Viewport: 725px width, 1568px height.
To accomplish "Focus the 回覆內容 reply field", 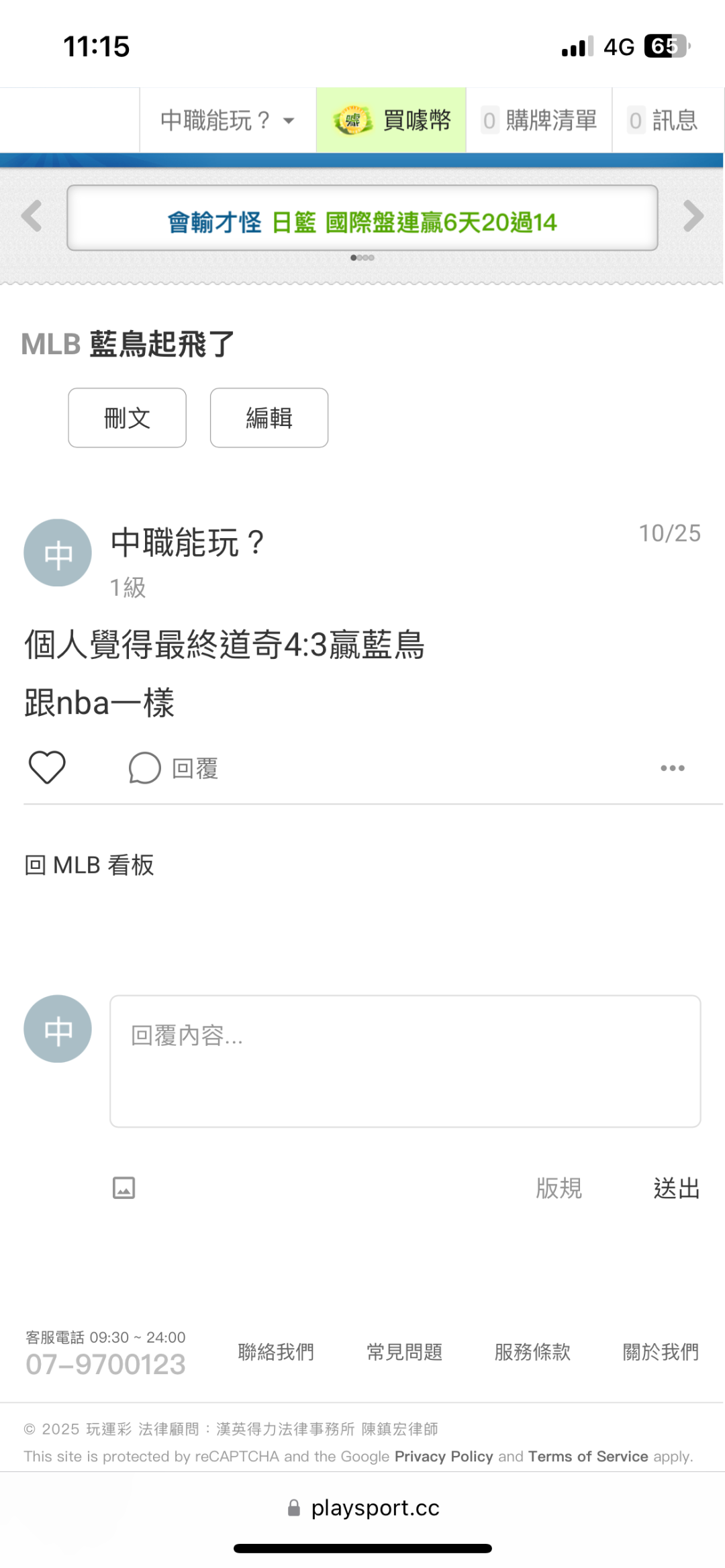I will 405,1061.
